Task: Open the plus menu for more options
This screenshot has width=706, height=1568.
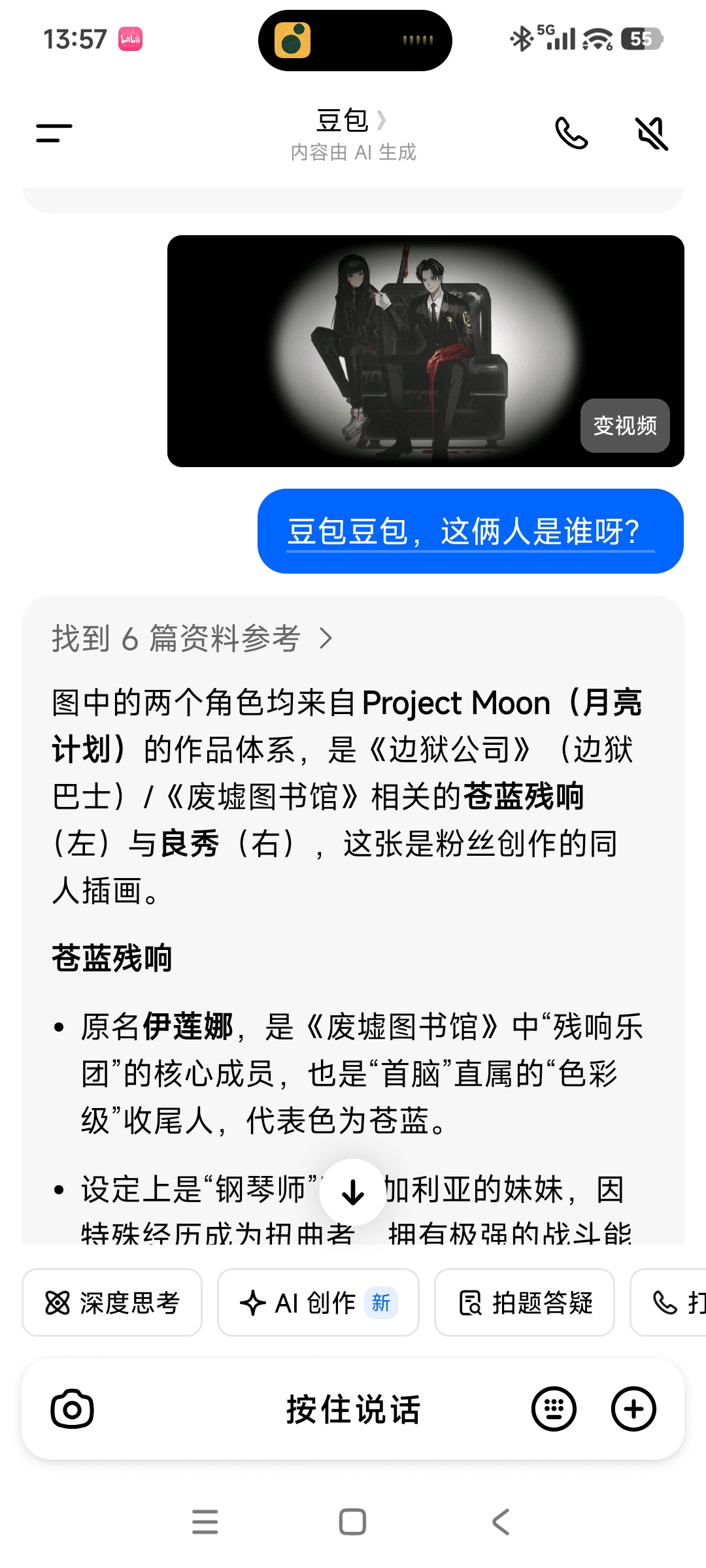Action: (x=633, y=1409)
